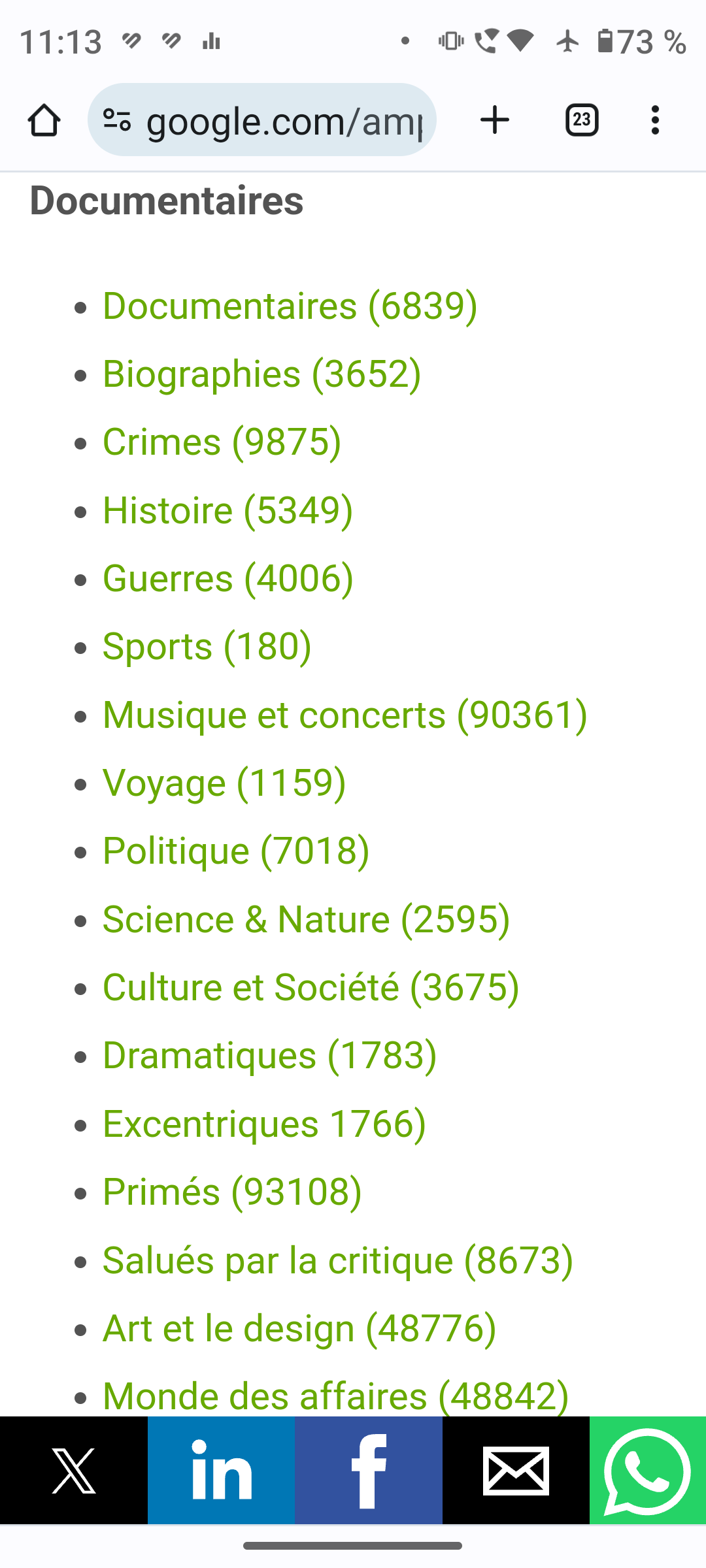Open the browser overflow menu
Viewport: 706px width, 1568px height.
[655, 120]
